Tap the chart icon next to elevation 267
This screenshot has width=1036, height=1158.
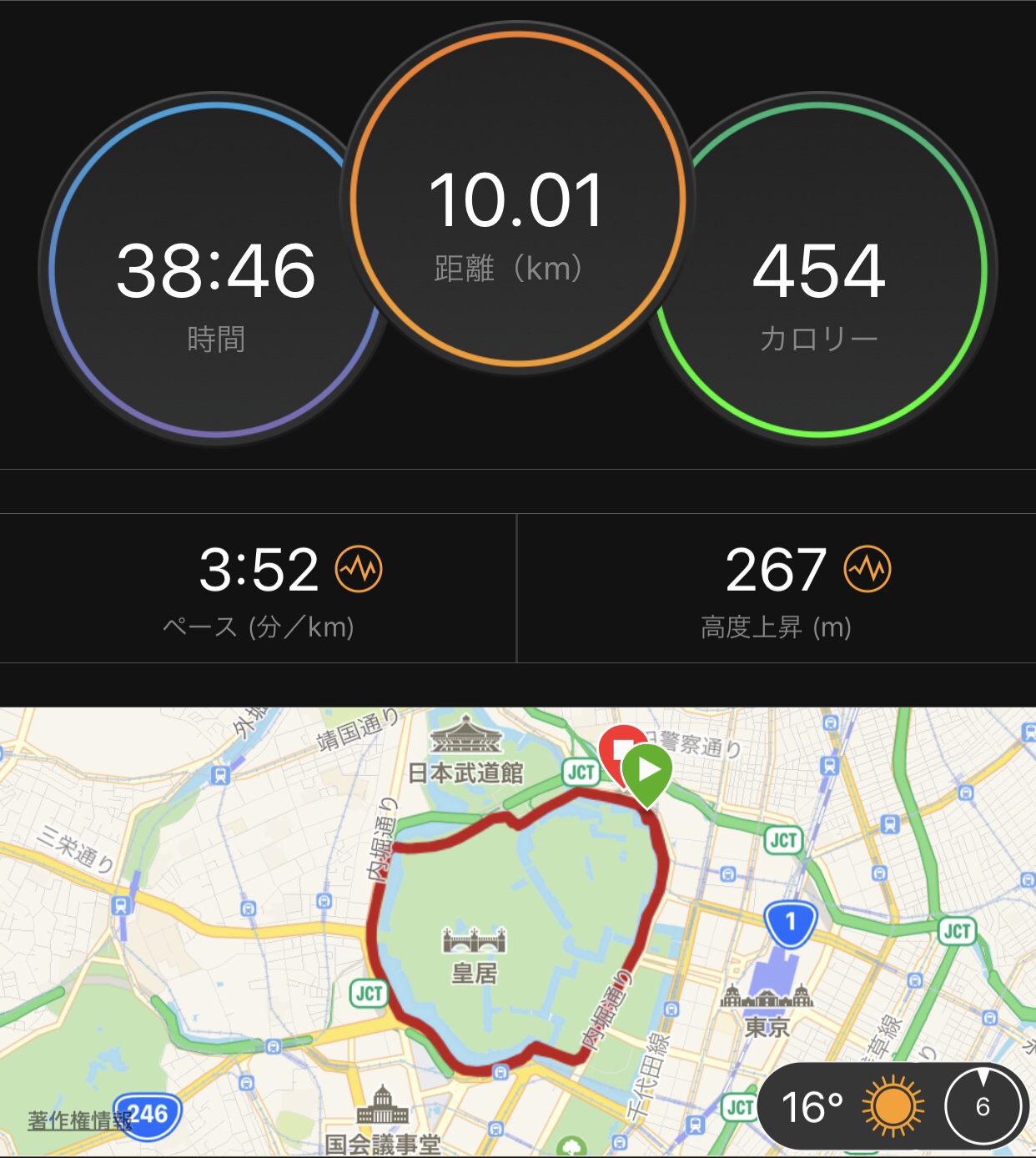(x=868, y=570)
